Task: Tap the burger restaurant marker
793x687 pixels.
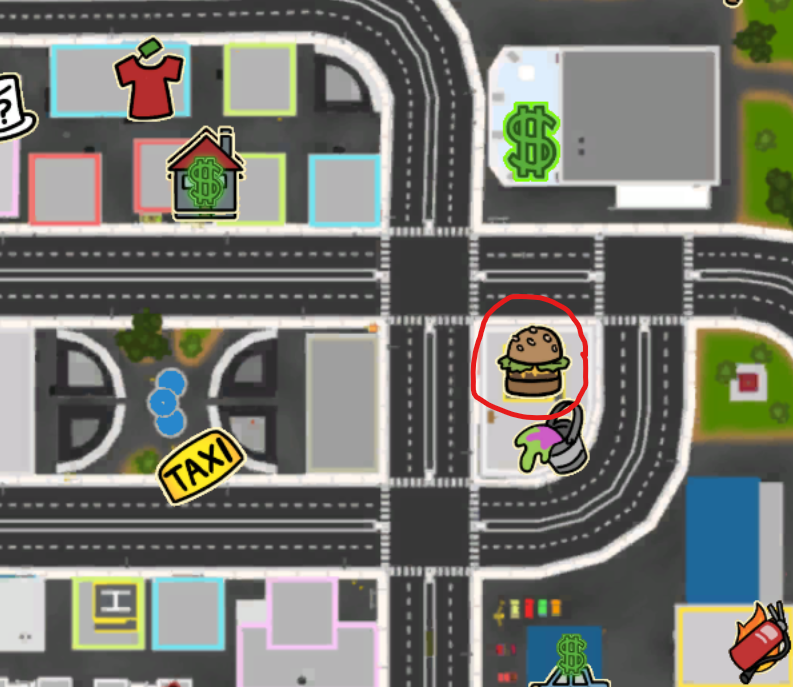Action: click(x=533, y=362)
